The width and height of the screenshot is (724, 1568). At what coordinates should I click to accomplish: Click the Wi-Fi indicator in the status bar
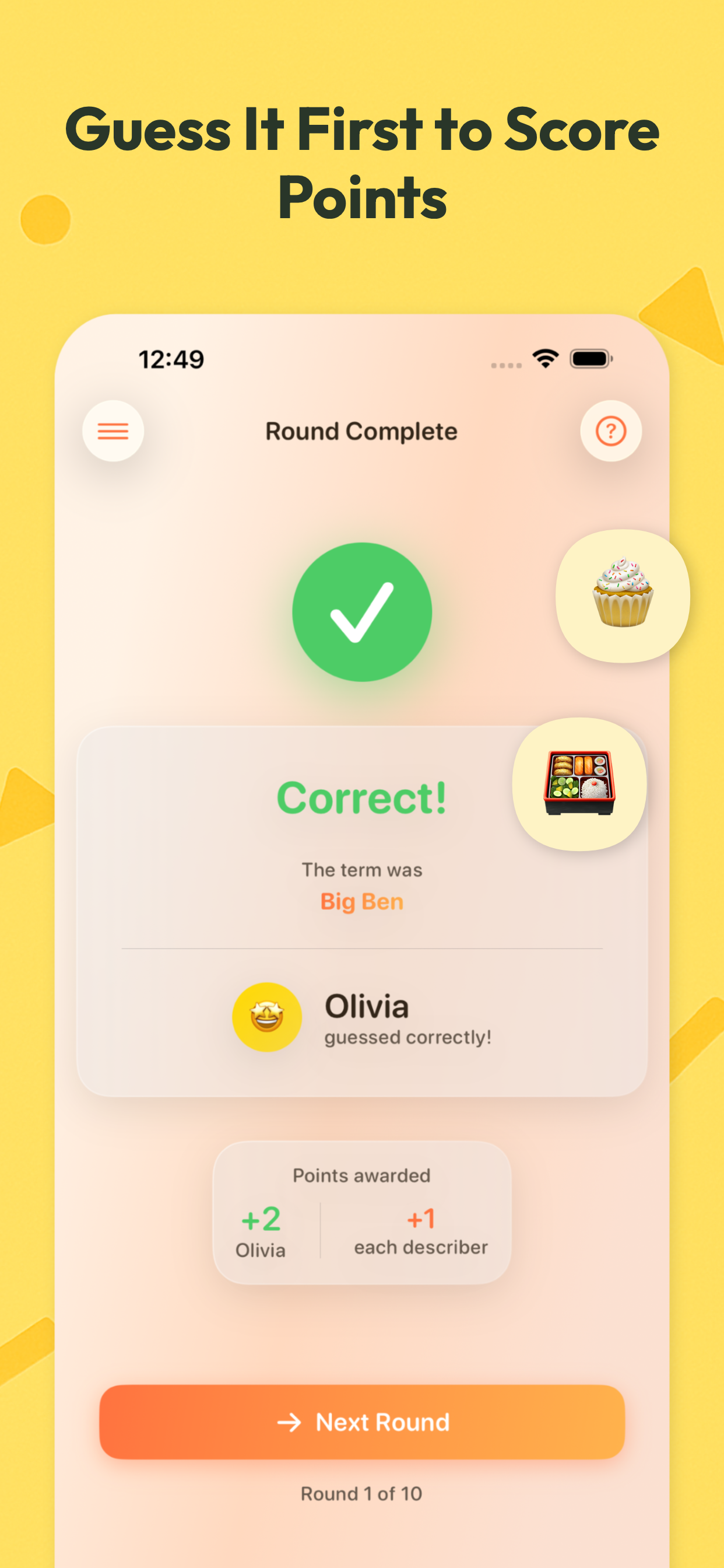click(x=544, y=360)
